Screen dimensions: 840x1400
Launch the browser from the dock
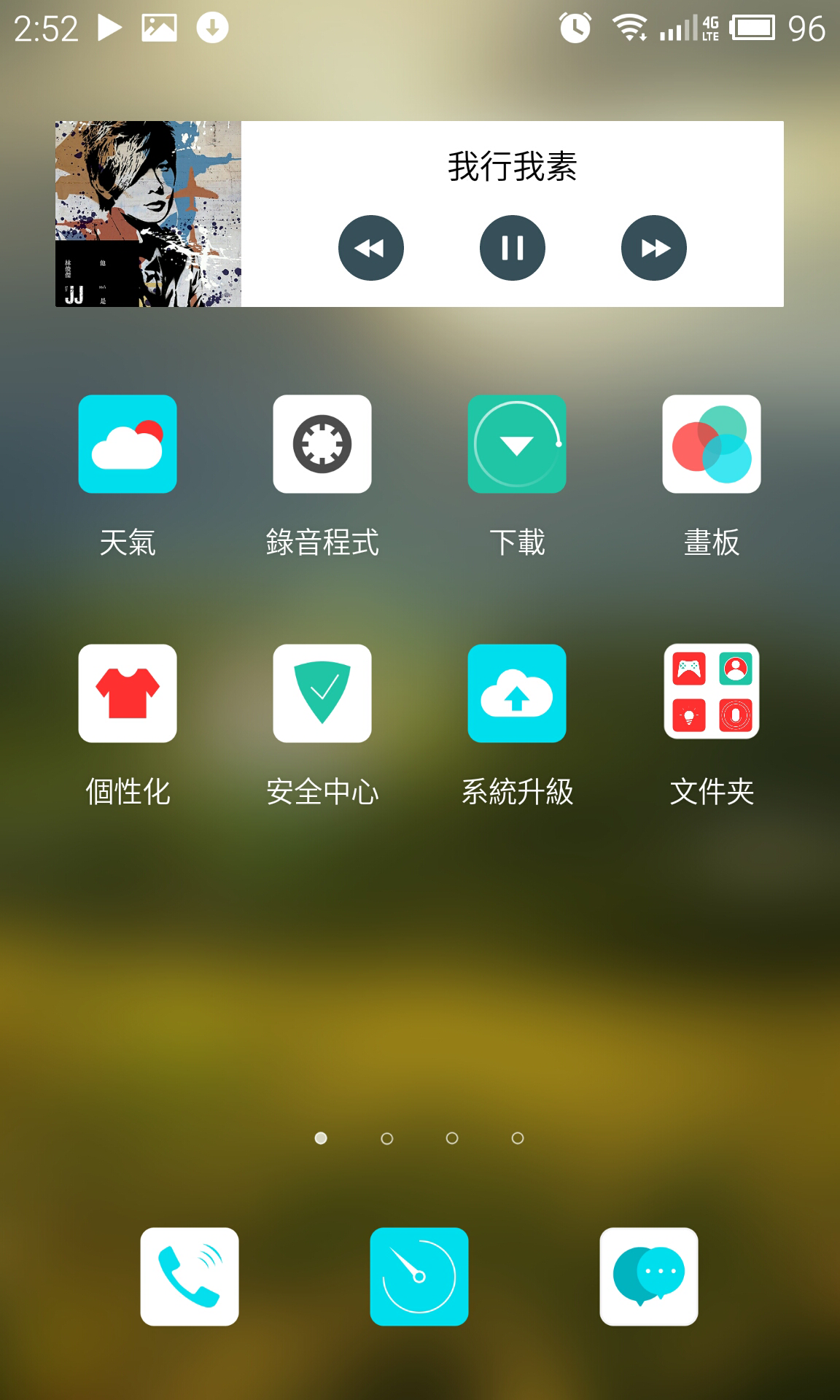tap(419, 1276)
